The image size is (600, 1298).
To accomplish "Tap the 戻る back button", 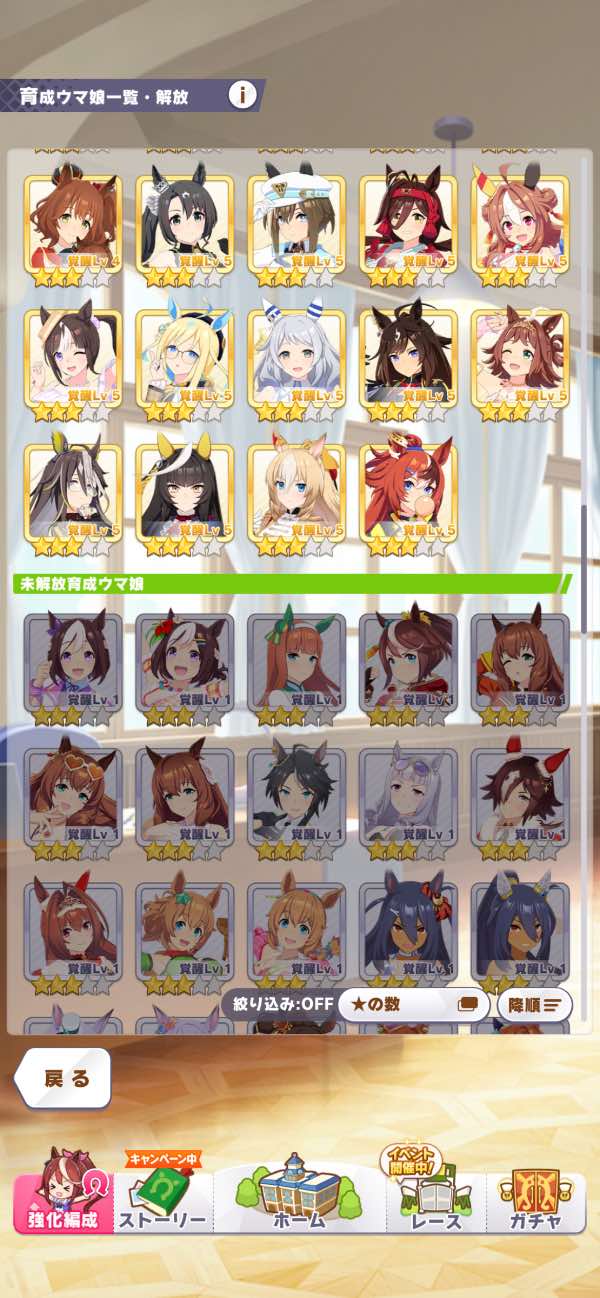I will (65, 1079).
